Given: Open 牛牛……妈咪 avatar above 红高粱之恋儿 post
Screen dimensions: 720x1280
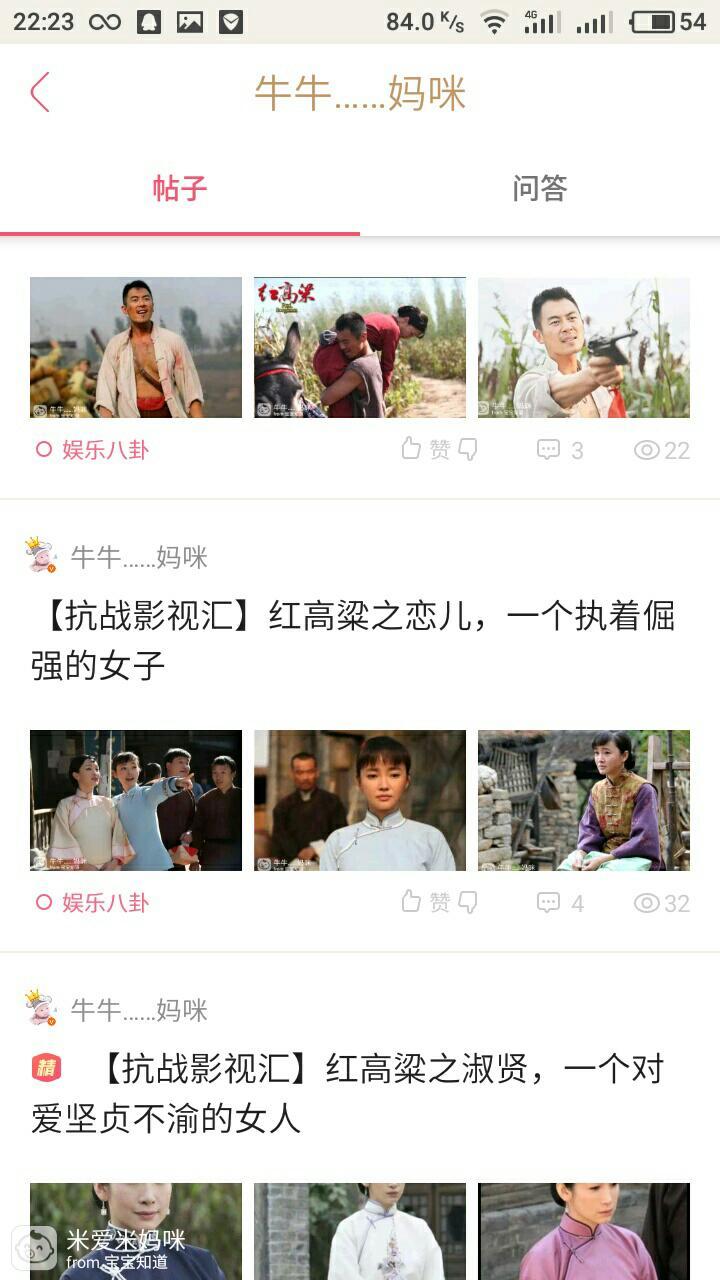Looking at the screenshot, I should pyautogui.click(x=42, y=556).
